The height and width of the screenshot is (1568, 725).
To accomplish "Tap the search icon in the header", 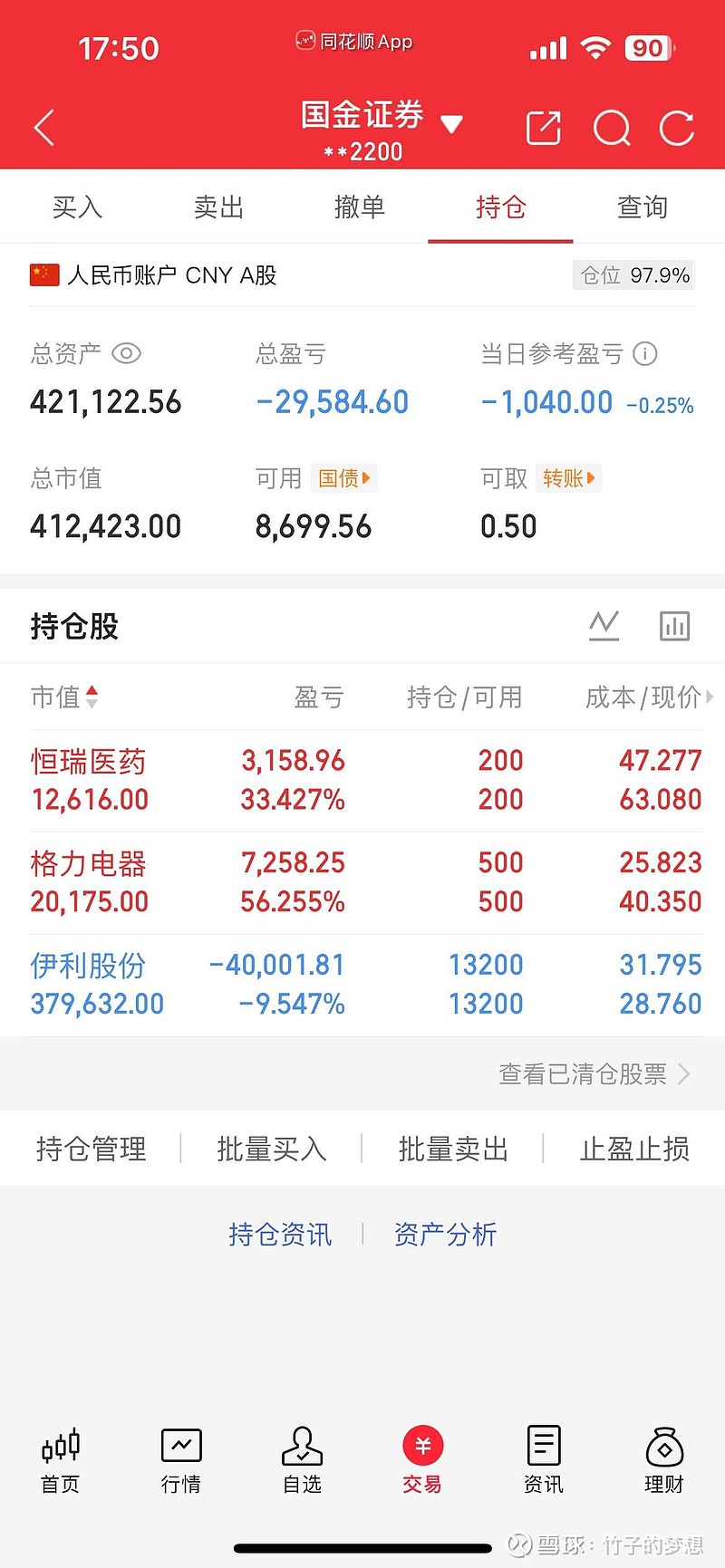I will pos(612,128).
